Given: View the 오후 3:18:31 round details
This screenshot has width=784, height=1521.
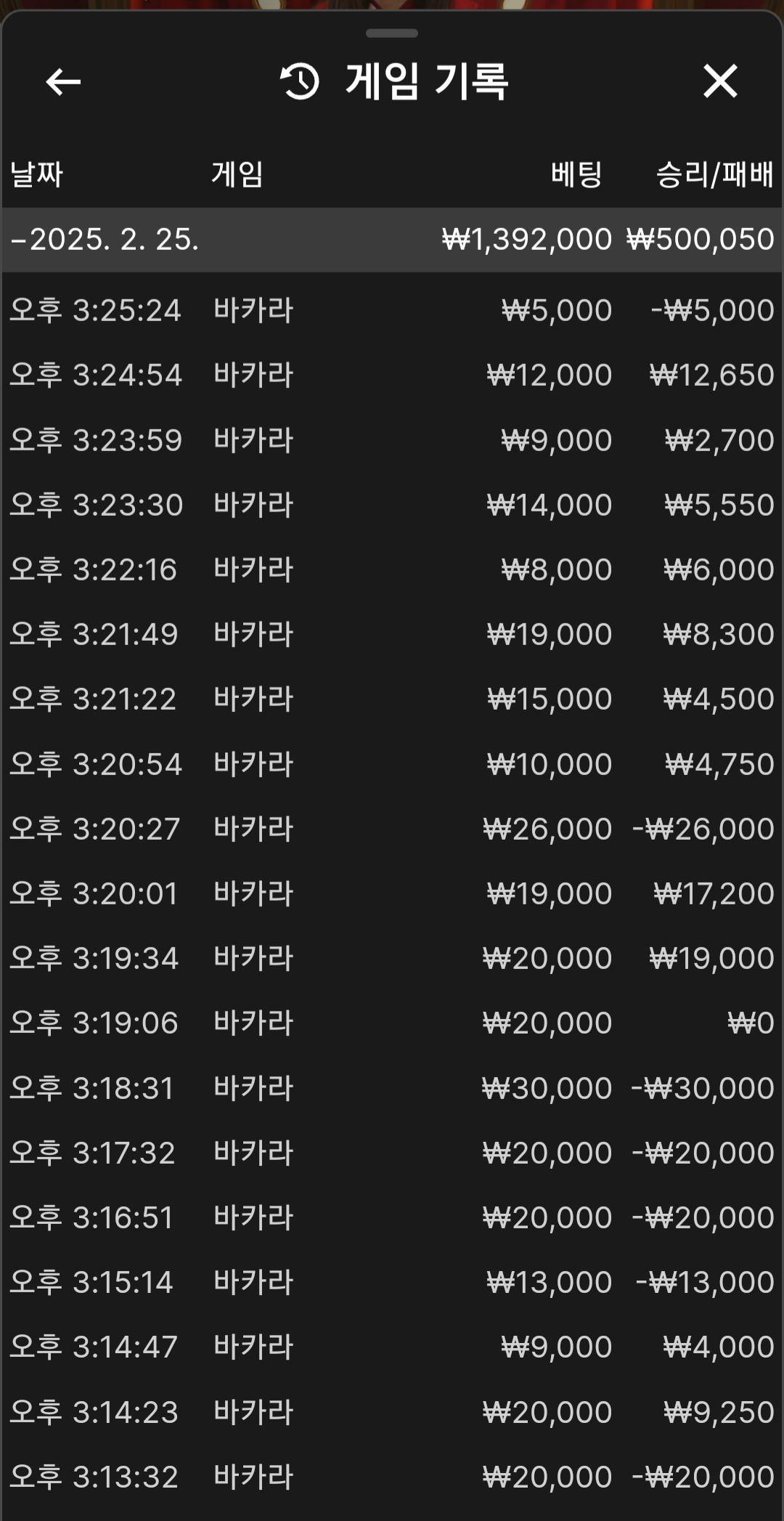Looking at the screenshot, I should [x=392, y=1088].
